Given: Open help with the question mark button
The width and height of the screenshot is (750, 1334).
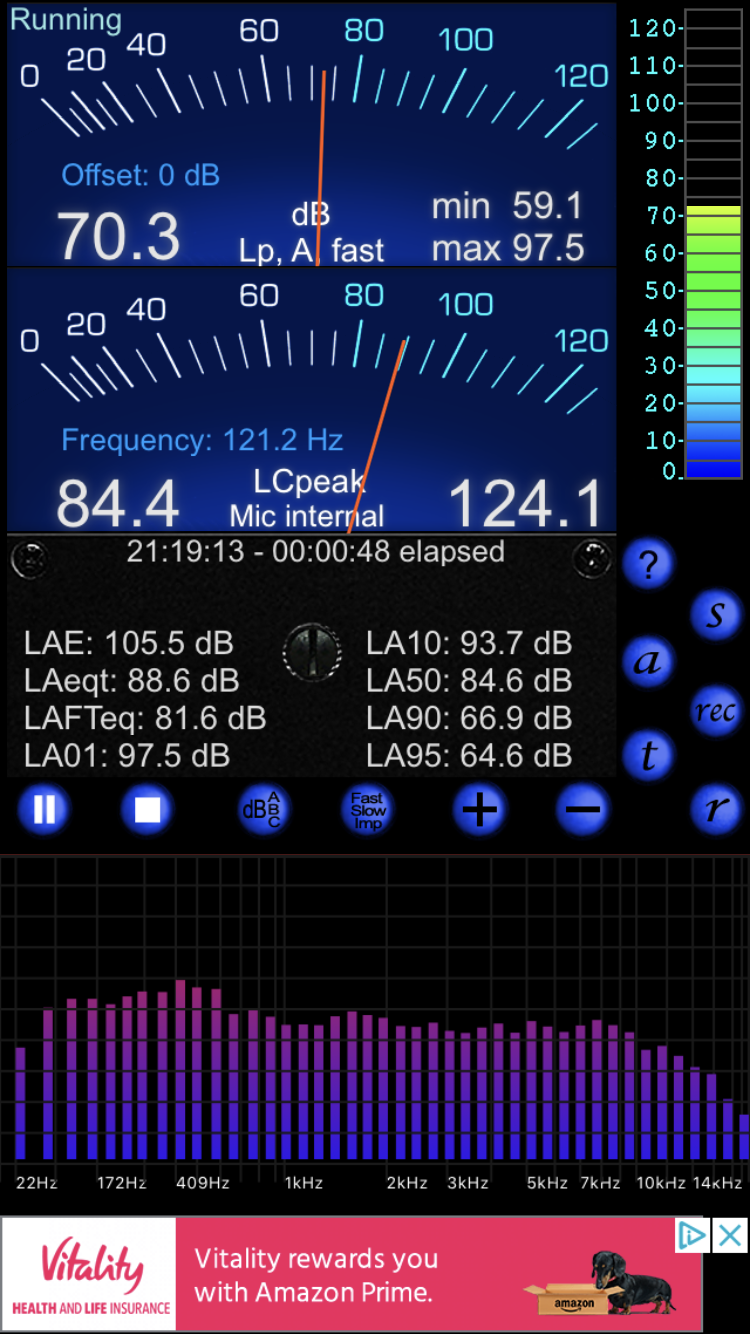Looking at the screenshot, I should [x=648, y=565].
